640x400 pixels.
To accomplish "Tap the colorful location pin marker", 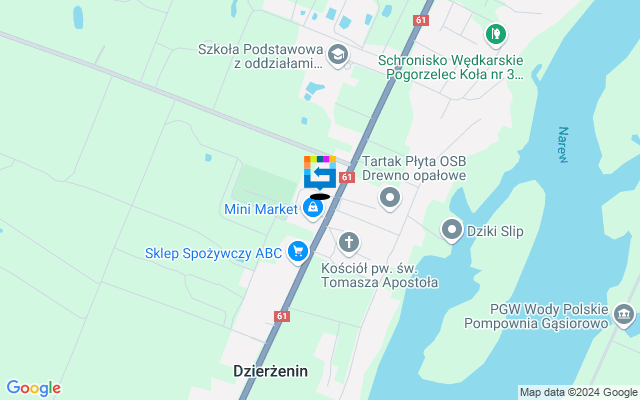I will pos(319,172).
